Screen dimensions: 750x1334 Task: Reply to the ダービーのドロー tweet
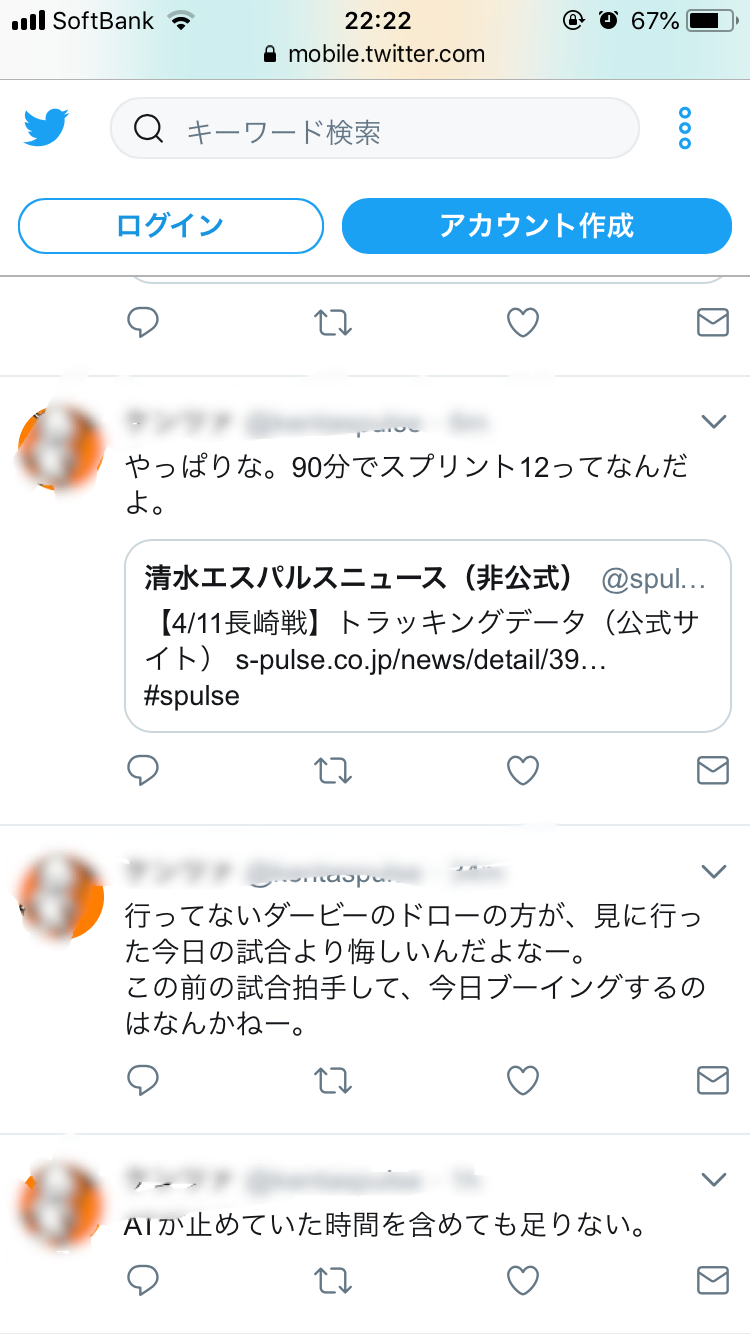(x=143, y=1080)
